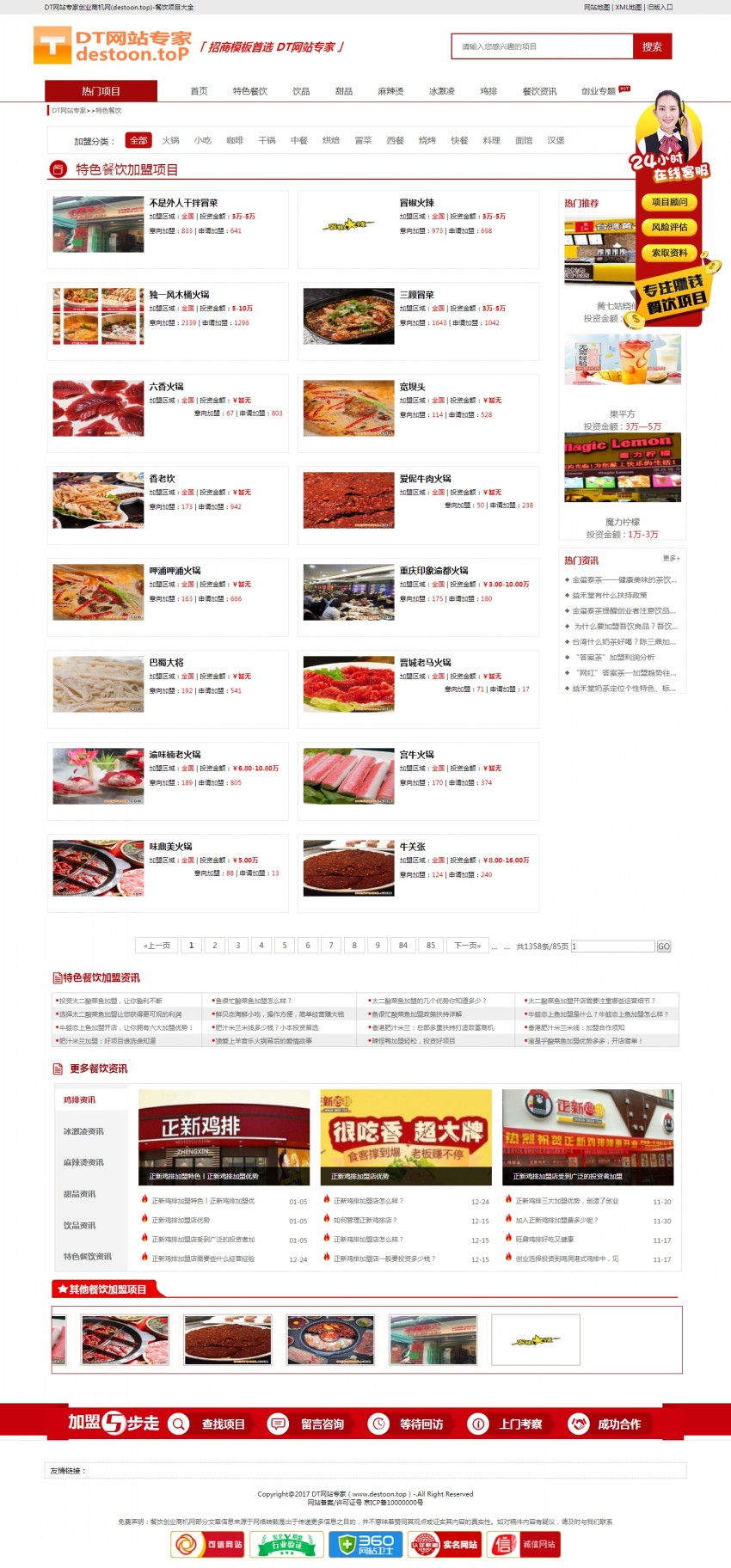Open the 首页 navigation item

199,91
